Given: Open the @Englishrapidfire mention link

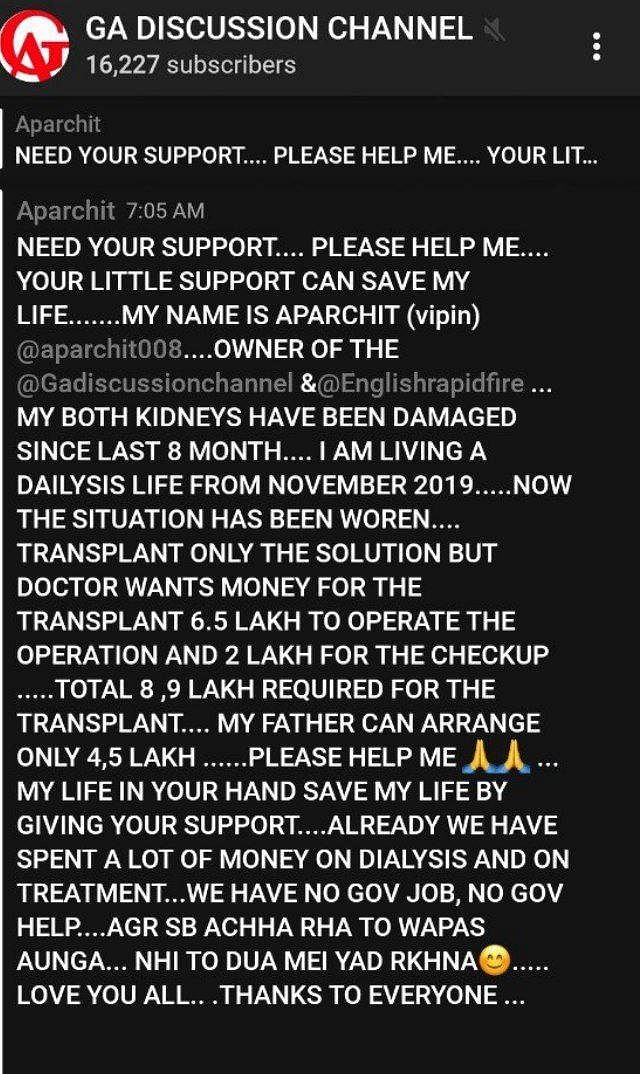Looking at the screenshot, I should click(420, 384).
